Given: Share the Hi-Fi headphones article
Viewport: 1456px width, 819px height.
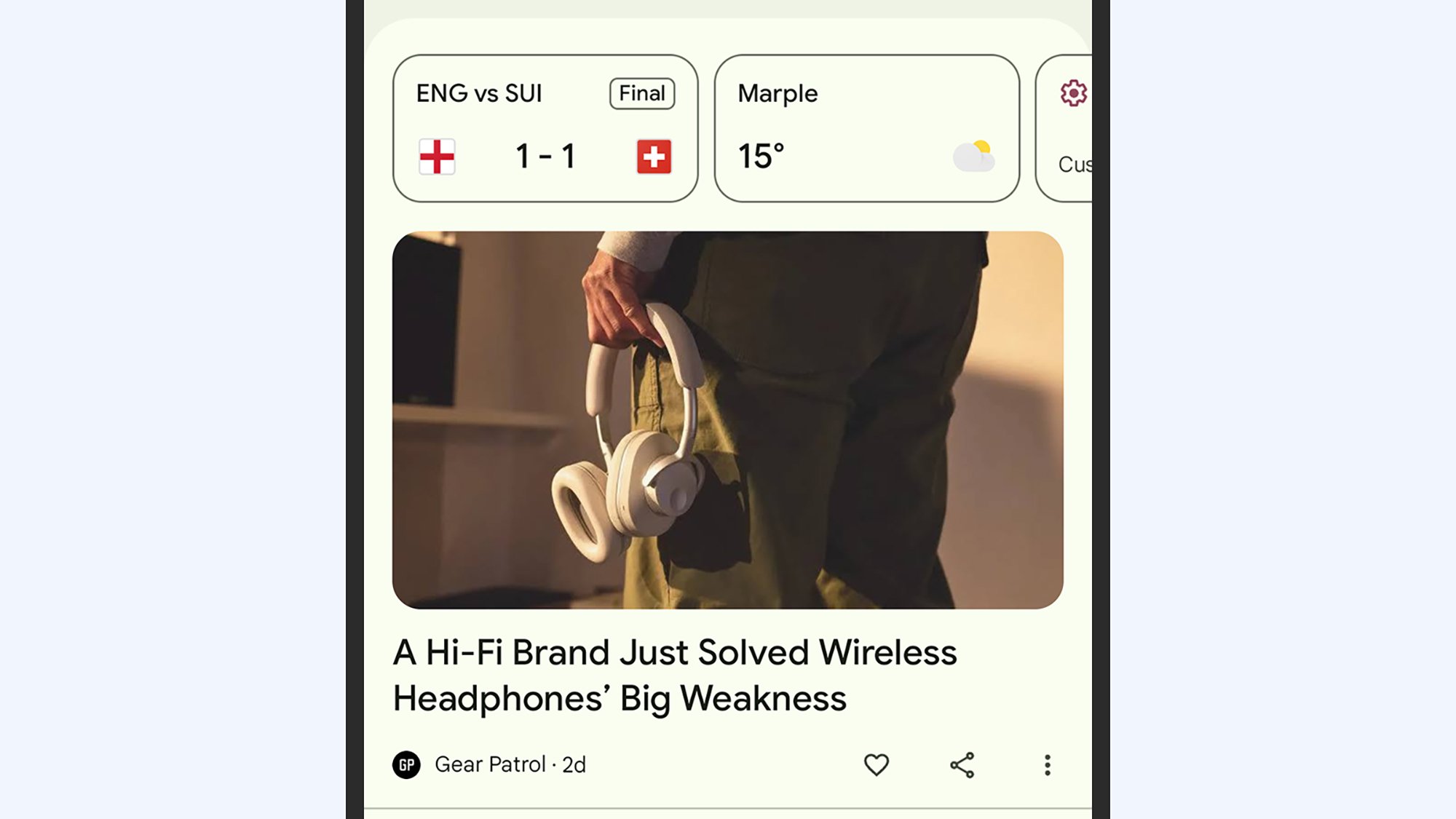Looking at the screenshot, I should coord(962,764).
